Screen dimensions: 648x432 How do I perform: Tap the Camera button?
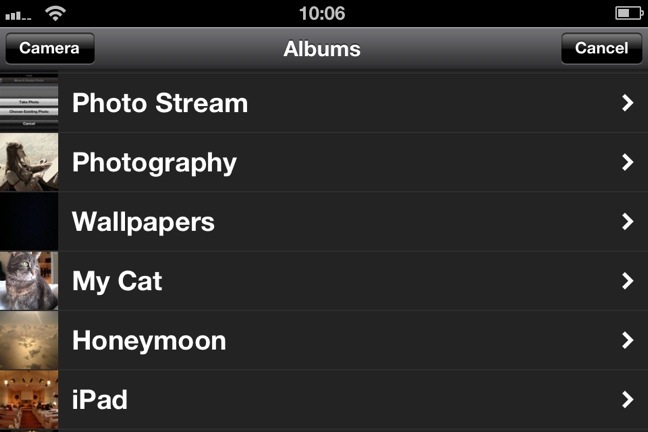(x=49, y=48)
